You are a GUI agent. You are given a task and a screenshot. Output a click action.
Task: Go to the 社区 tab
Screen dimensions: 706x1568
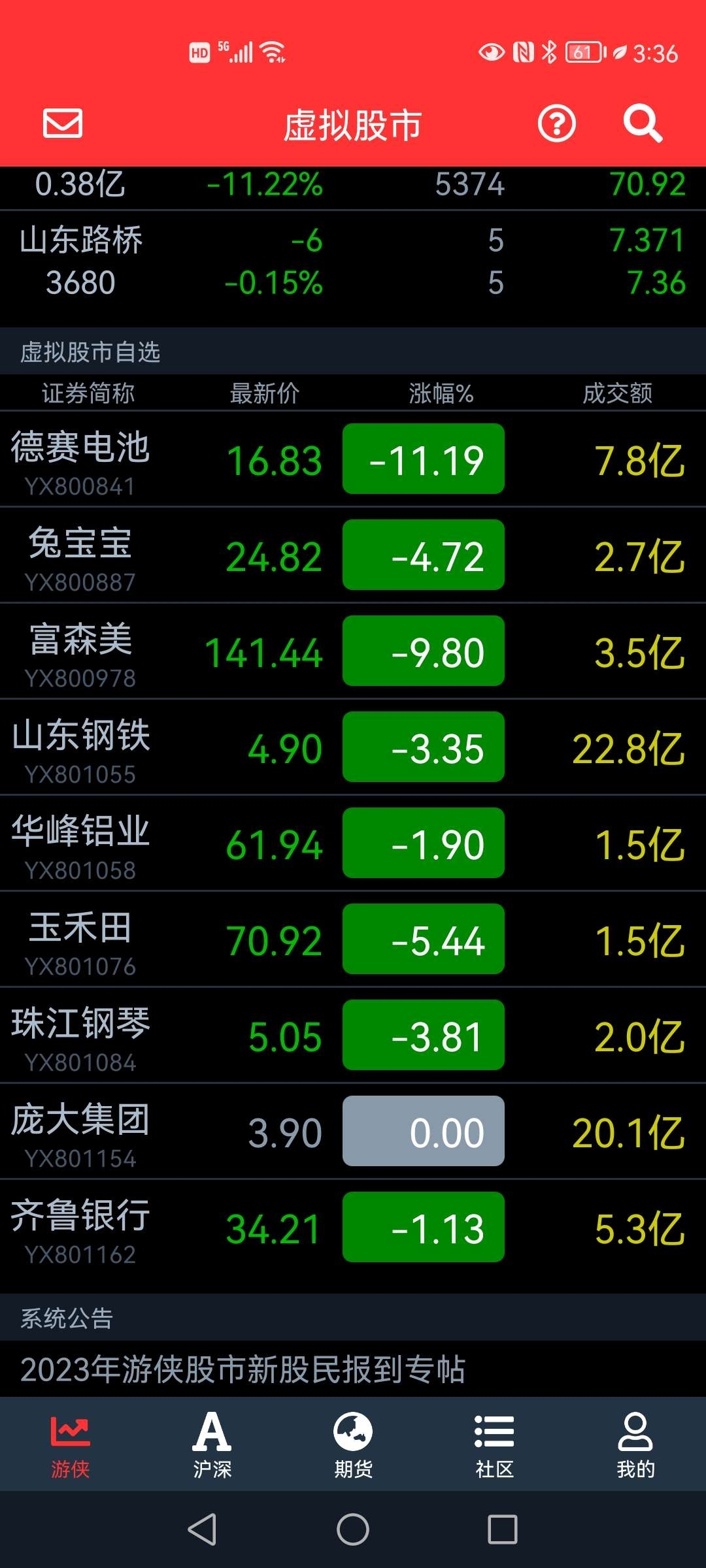(x=494, y=1445)
